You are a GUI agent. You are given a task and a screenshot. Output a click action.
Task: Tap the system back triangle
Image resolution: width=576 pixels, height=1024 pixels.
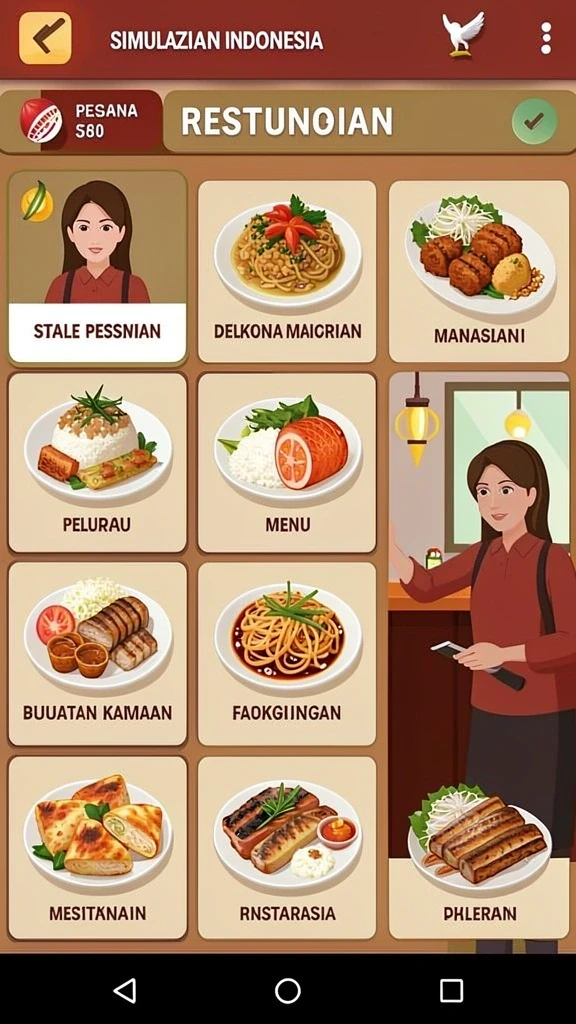[x=124, y=990]
